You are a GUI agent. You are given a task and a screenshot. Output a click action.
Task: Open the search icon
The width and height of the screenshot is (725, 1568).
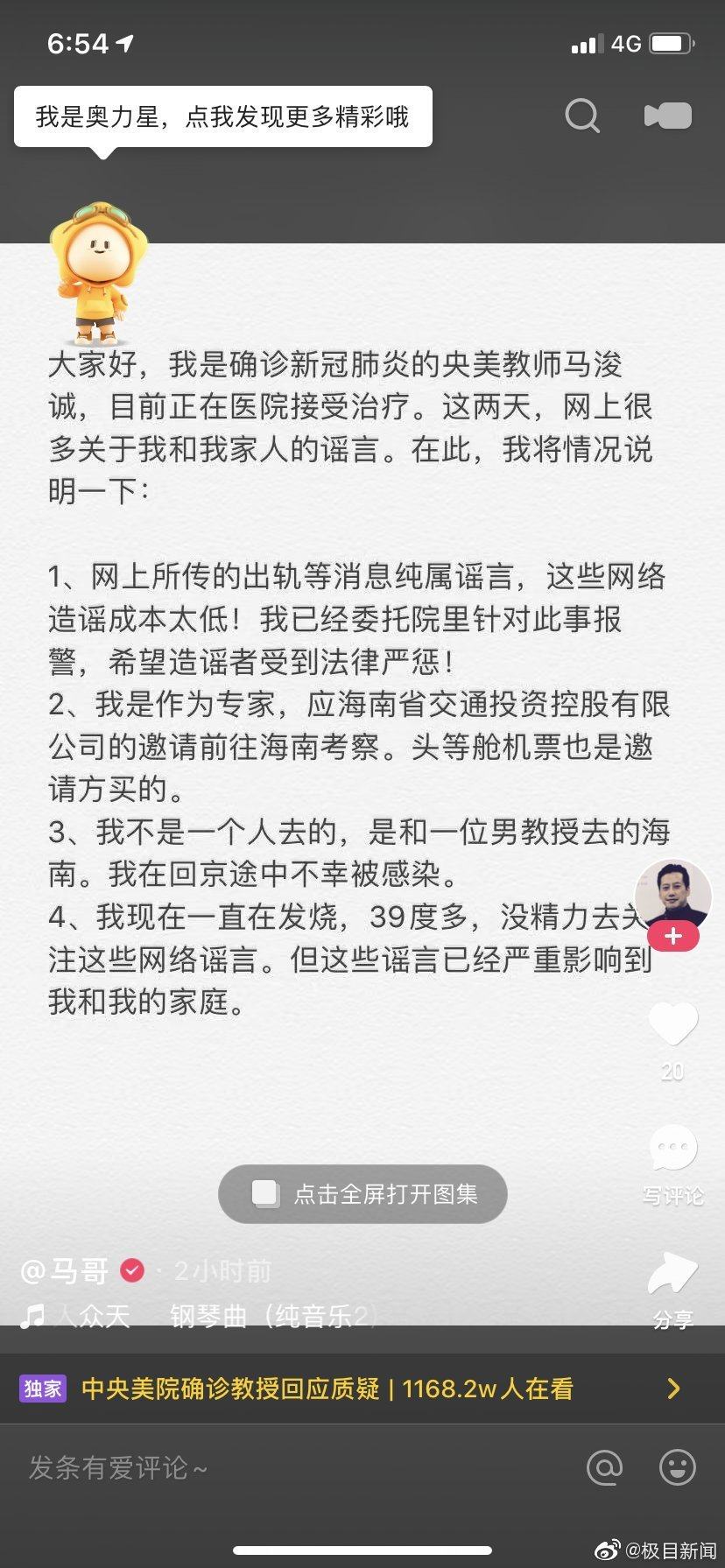tap(581, 116)
